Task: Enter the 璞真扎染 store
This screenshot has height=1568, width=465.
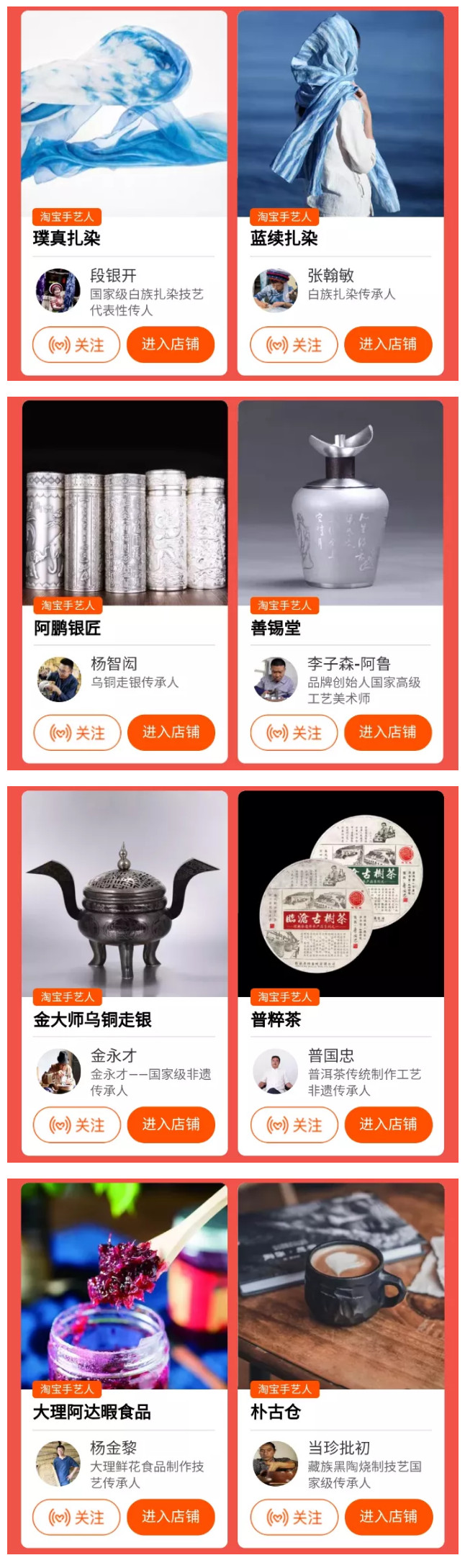Action: coord(171,345)
